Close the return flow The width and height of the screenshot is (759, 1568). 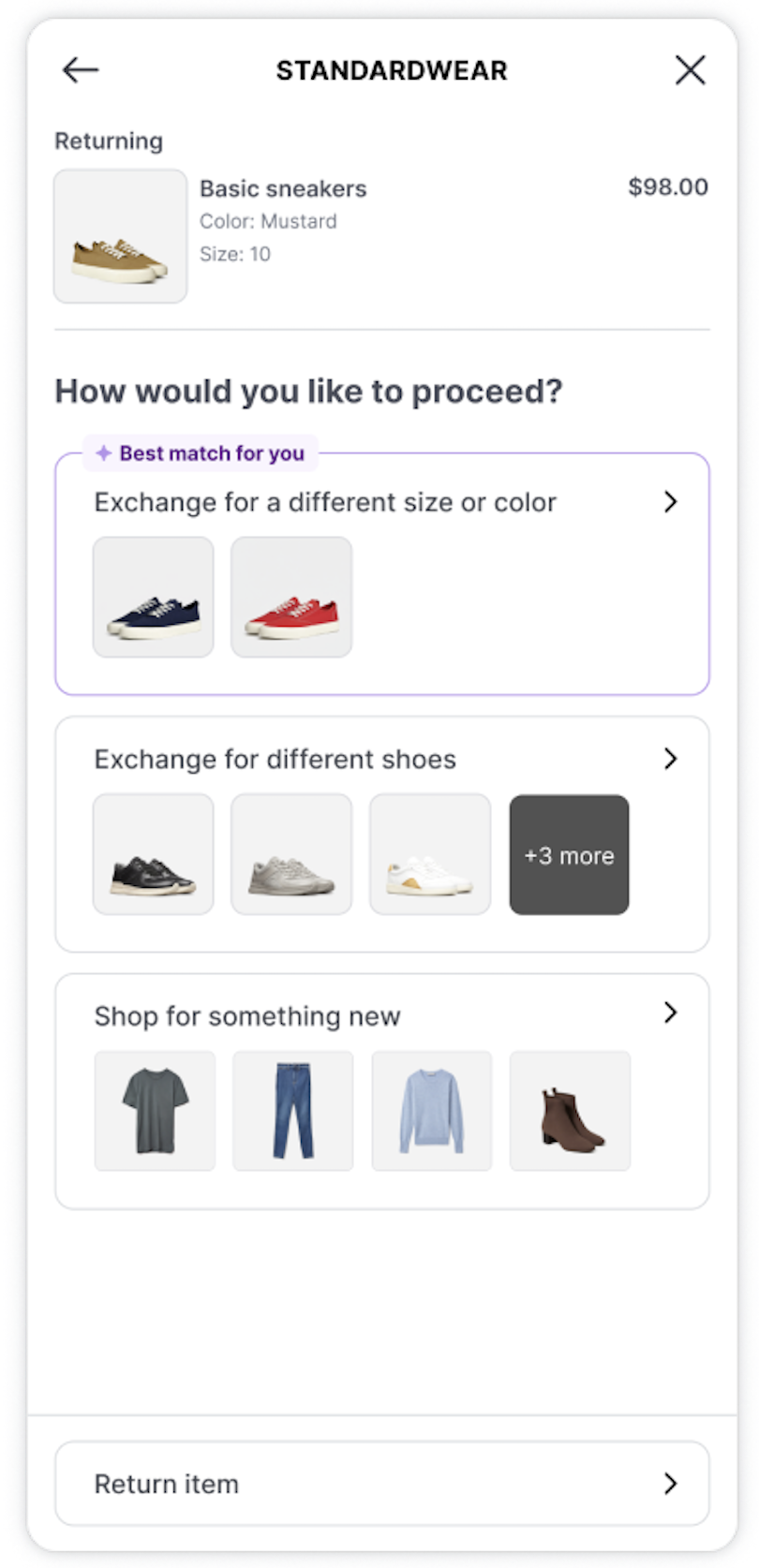(690, 70)
